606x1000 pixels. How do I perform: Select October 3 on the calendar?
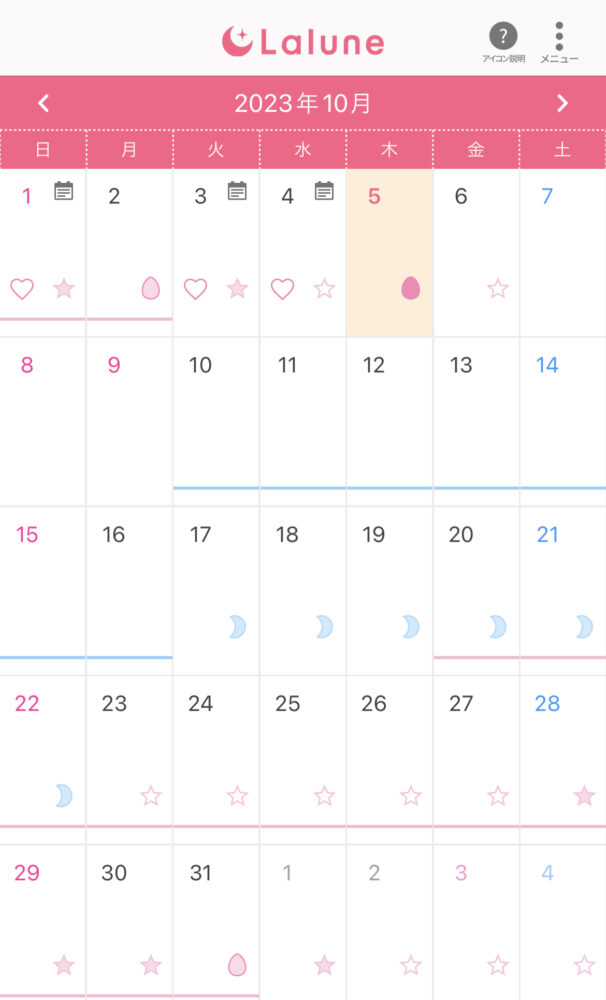point(216,253)
